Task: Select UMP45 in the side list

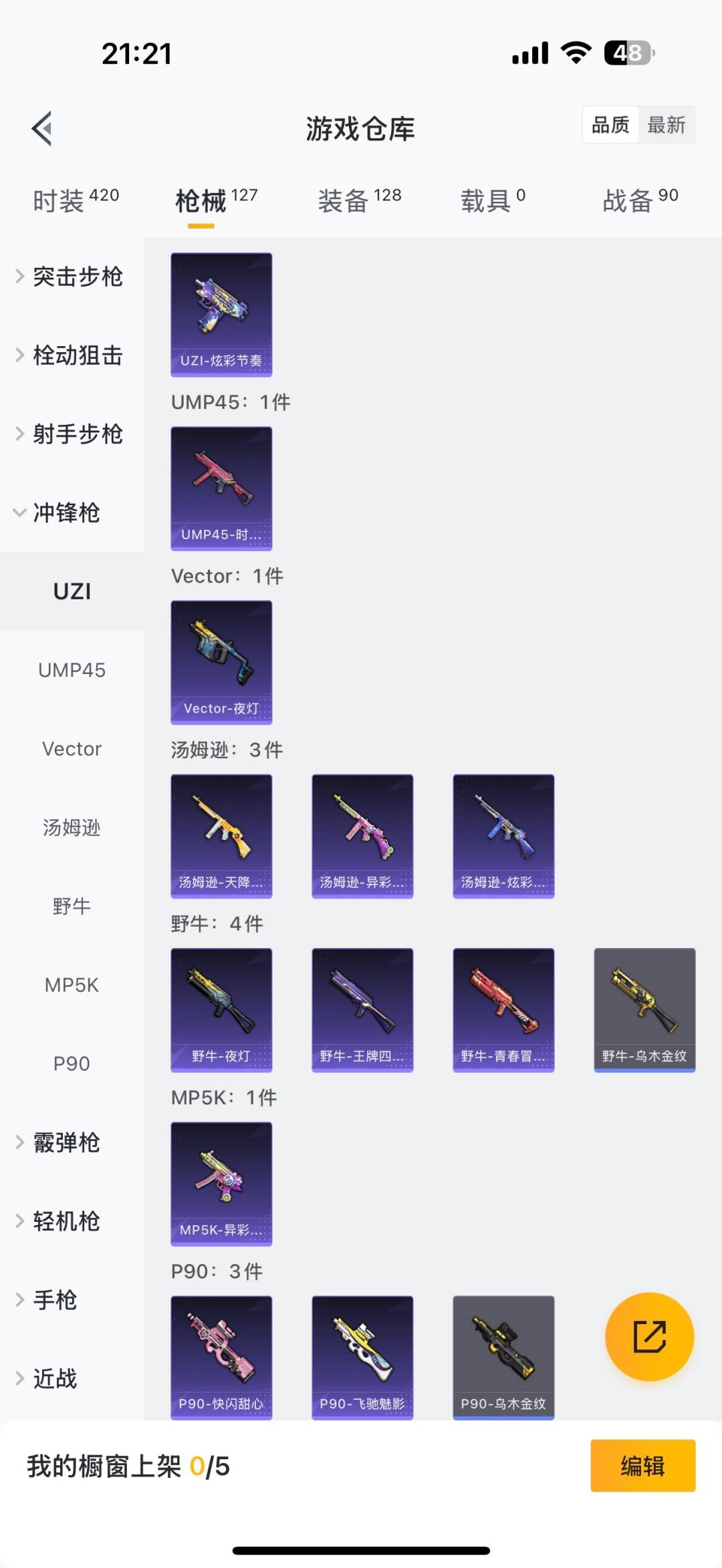Action: click(72, 670)
